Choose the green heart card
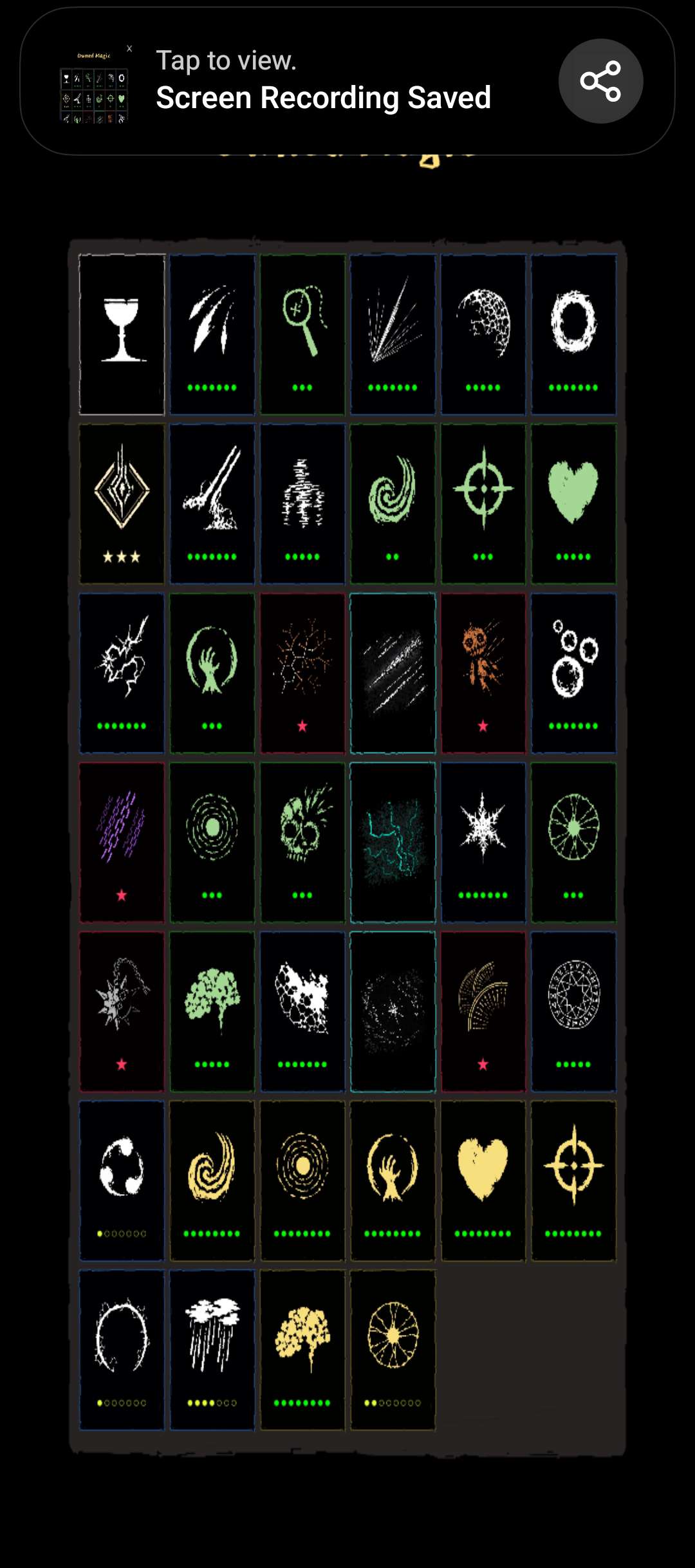Image resolution: width=695 pixels, height=1568 pixels. (573, 503)
